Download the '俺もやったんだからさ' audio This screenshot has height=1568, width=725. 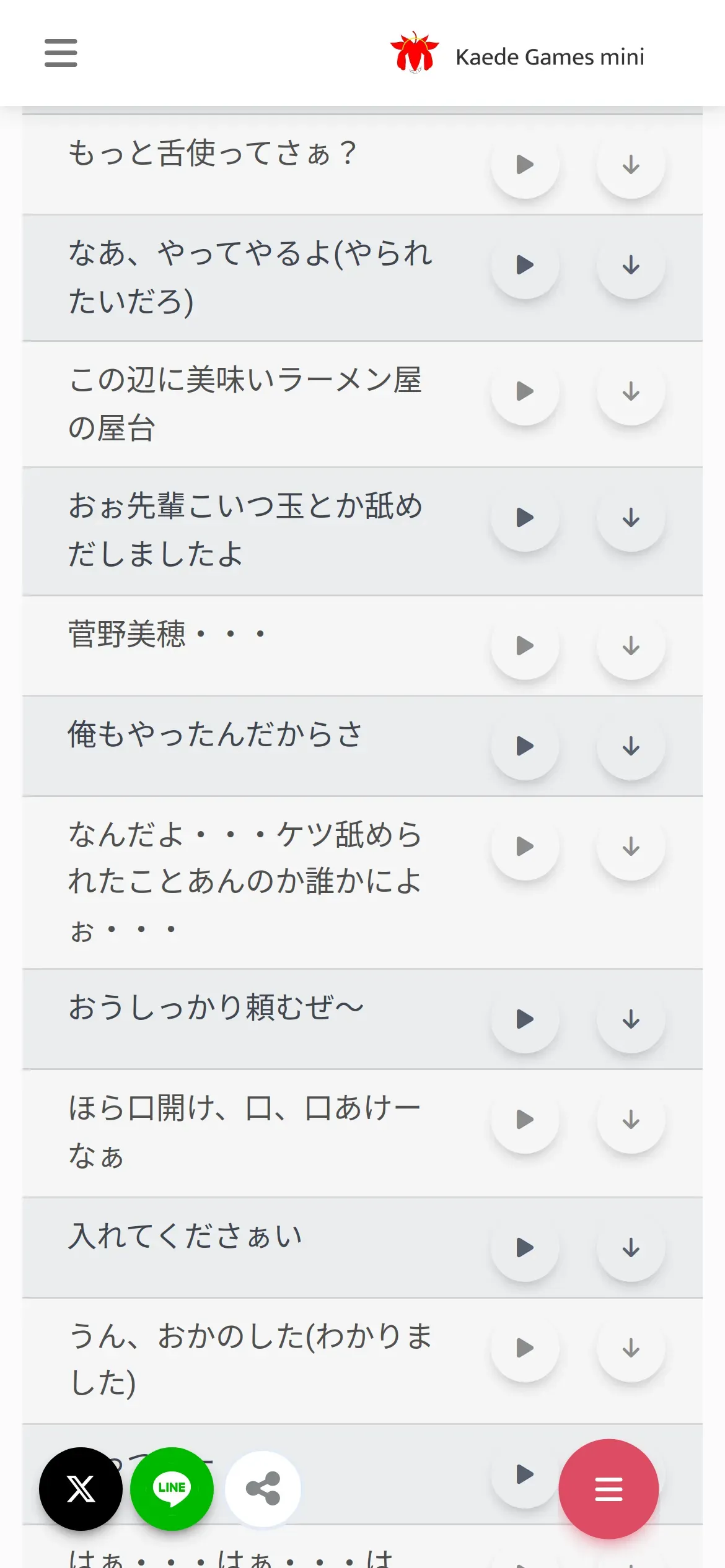[x=631, y=746]
